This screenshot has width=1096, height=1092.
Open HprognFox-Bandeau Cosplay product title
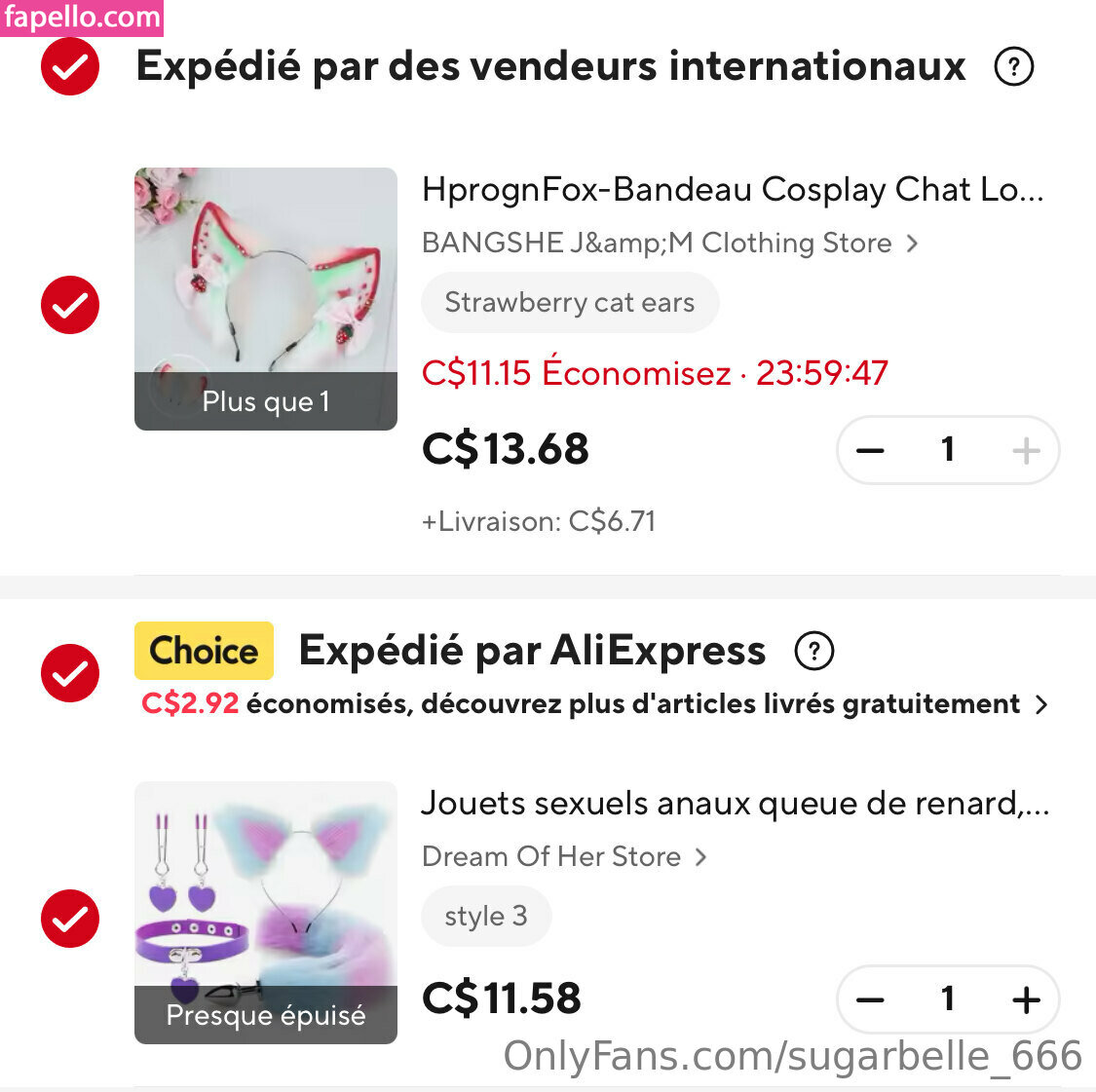[x=733, y=189]
